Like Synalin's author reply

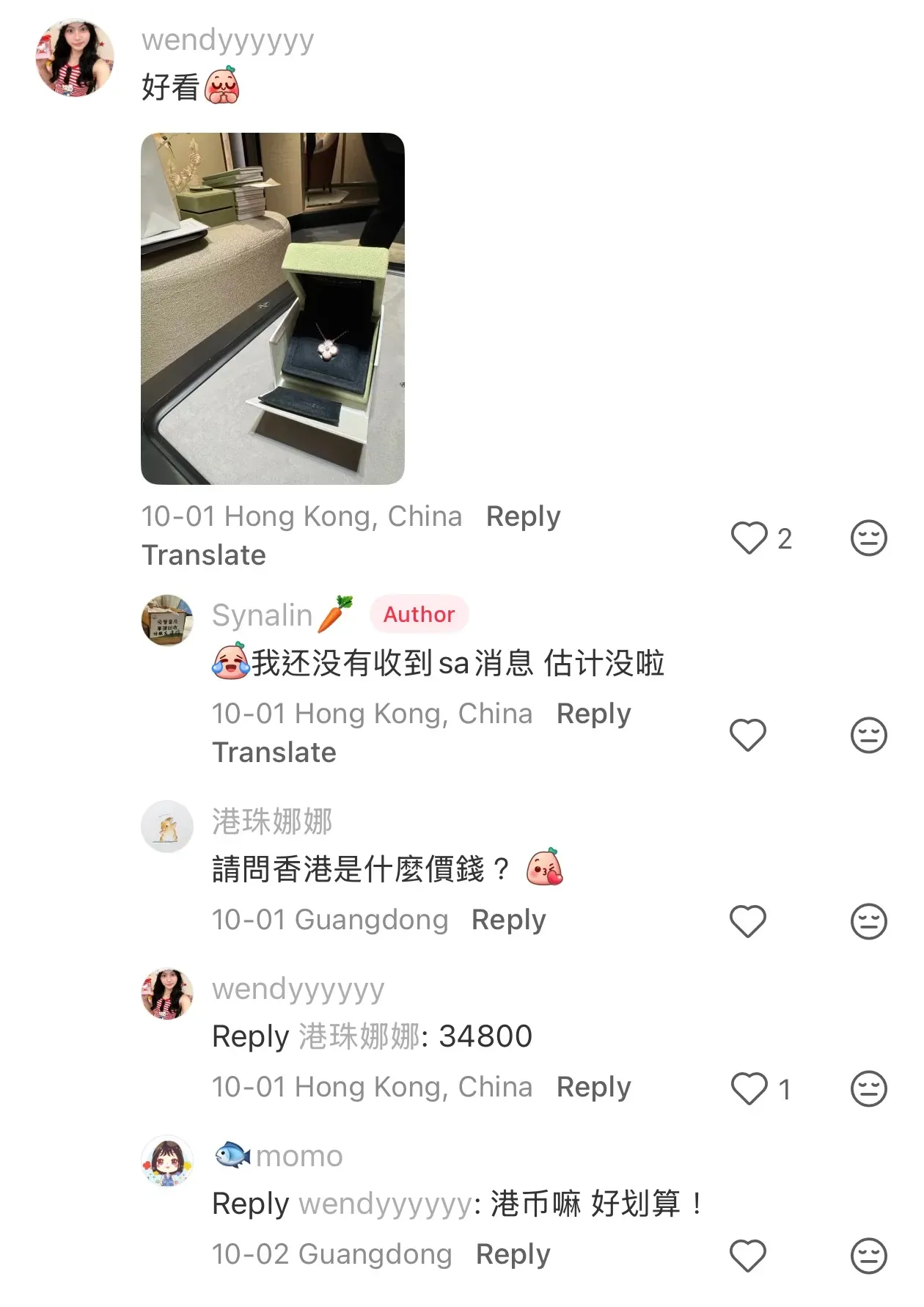pyautogui.click(x=747, y=735)
